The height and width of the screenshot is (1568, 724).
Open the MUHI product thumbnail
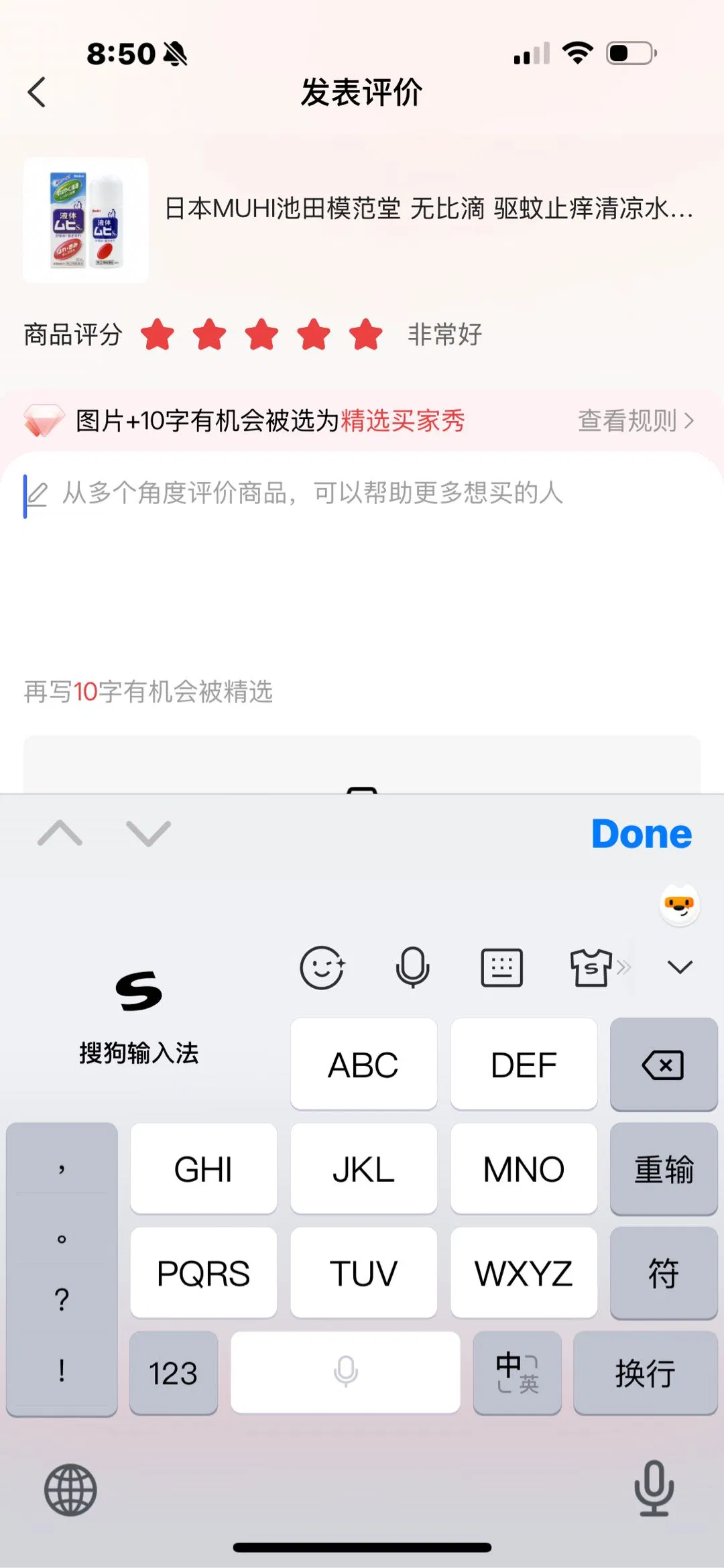pyautogui.click(x=86, y=220)
